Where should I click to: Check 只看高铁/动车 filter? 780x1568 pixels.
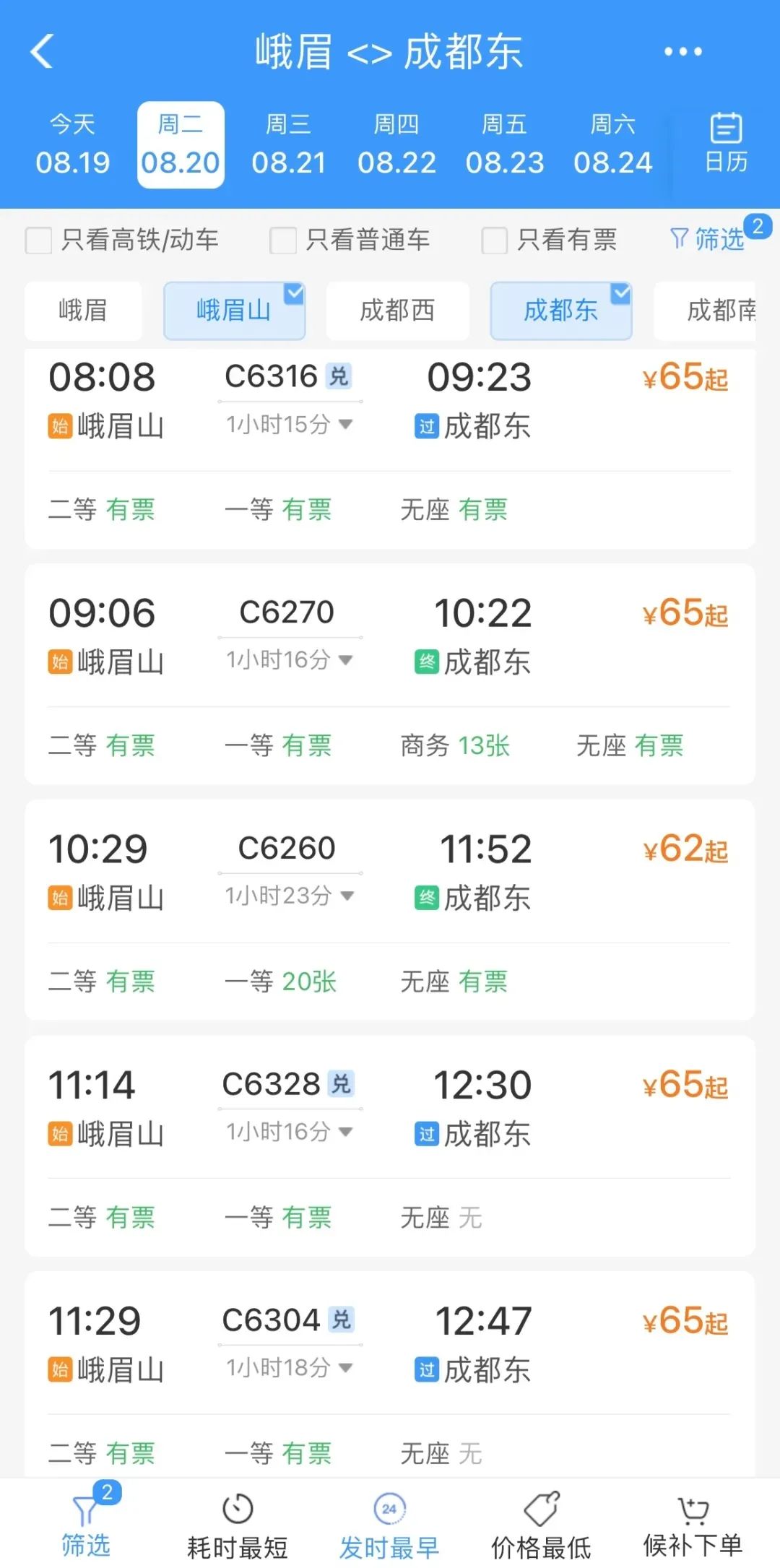click(39, 241)
